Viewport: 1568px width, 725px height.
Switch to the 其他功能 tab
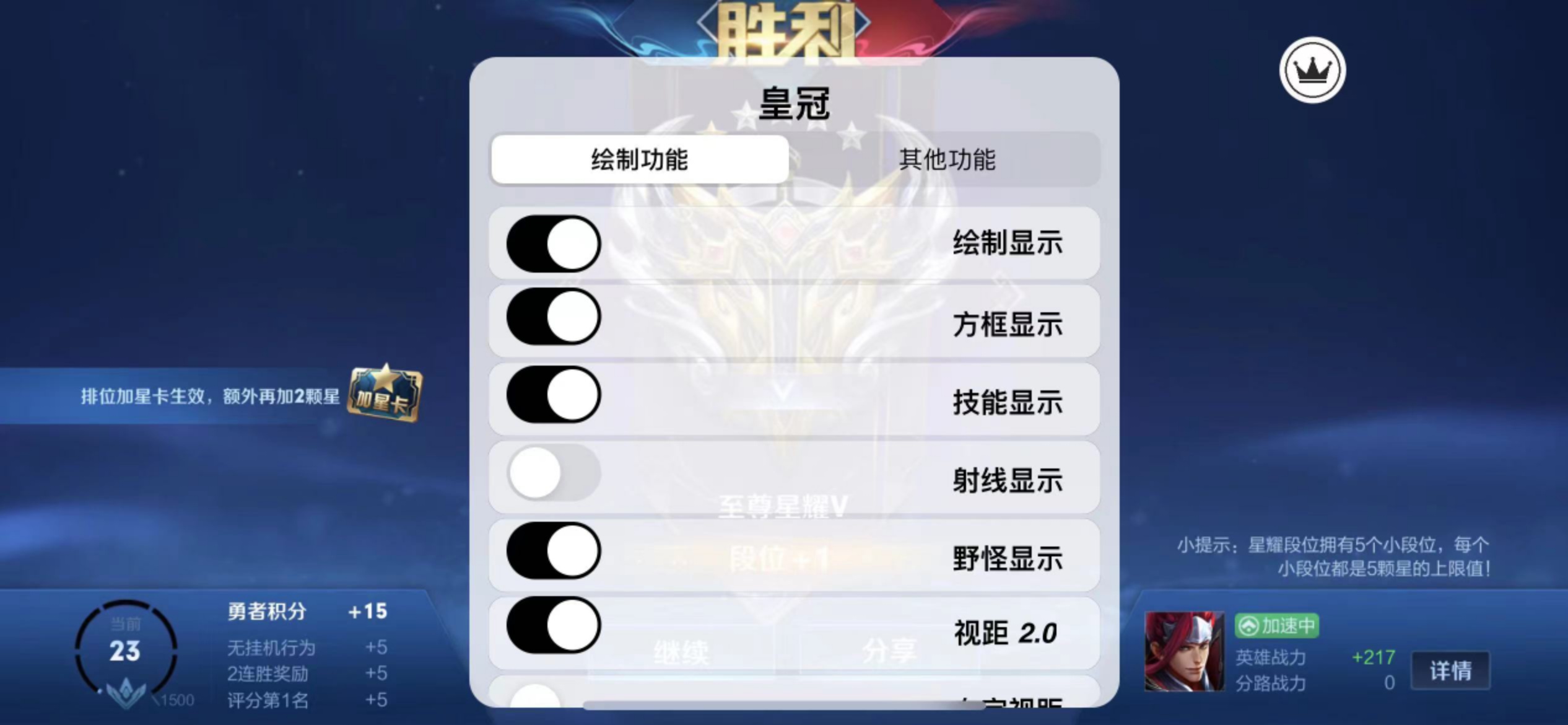click(947, 160)
